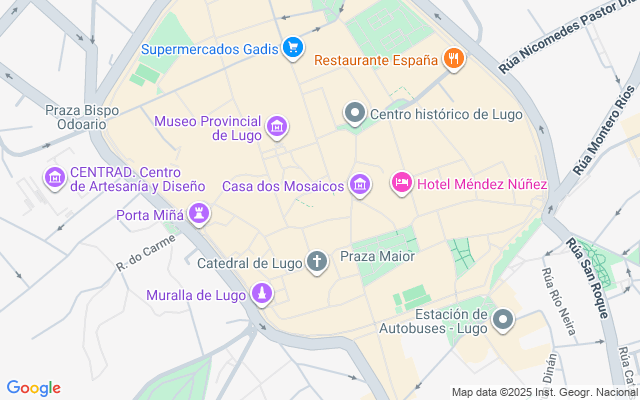View Hotel Méndez Núñez on the map
640x400 pixels.
pos(401,183)
